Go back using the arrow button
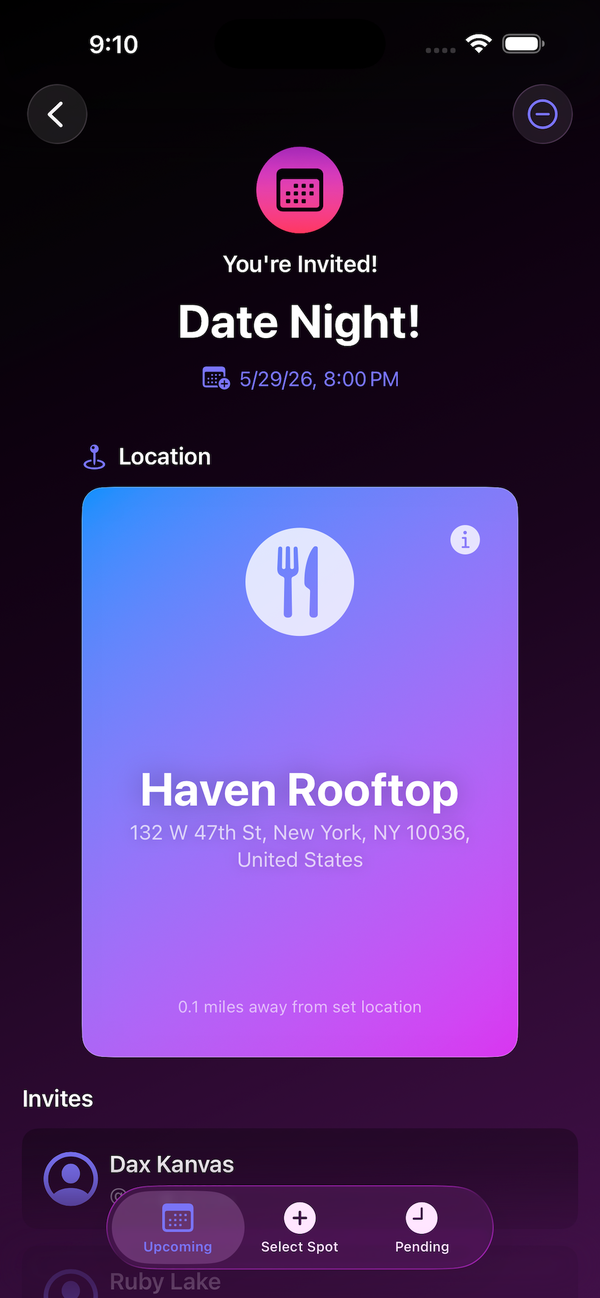Image resolution: width=600 pixels, height=1298 pixels. click(x=57, y=115)
